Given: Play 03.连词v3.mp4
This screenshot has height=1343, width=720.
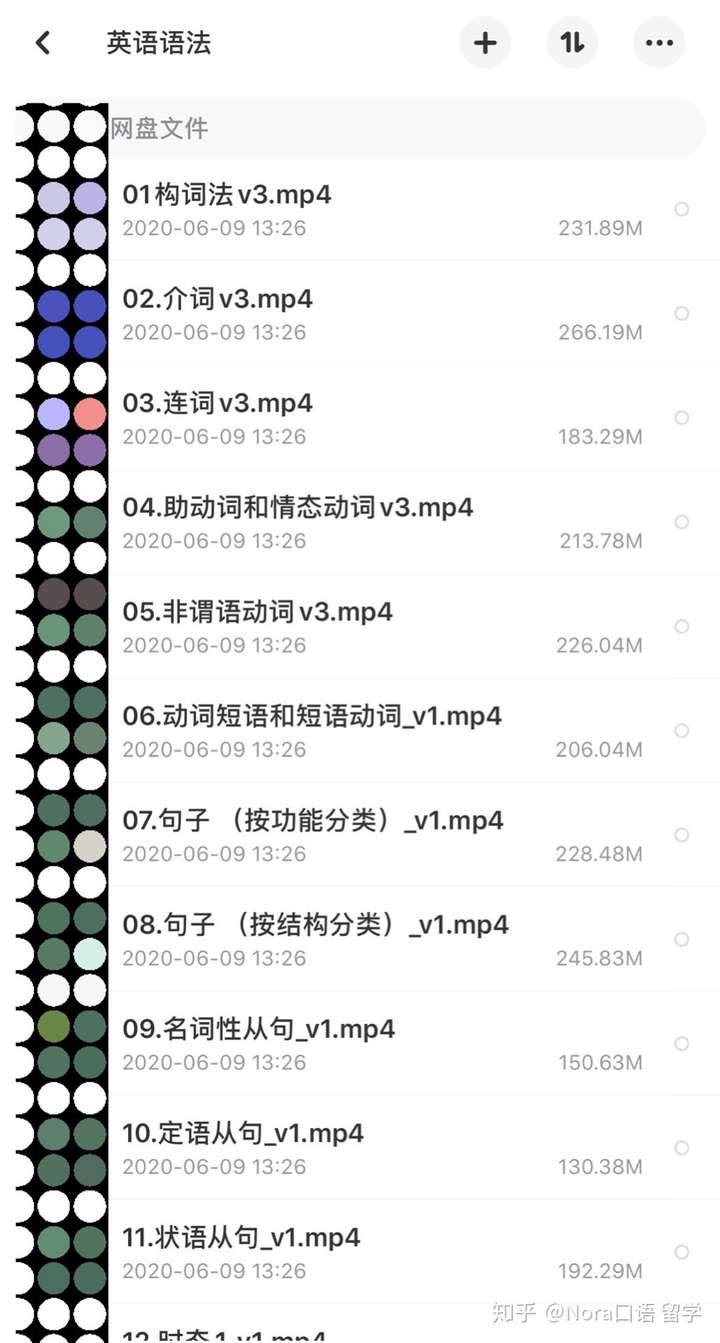Looking at the screenshot, I should (x=218, y=404).
